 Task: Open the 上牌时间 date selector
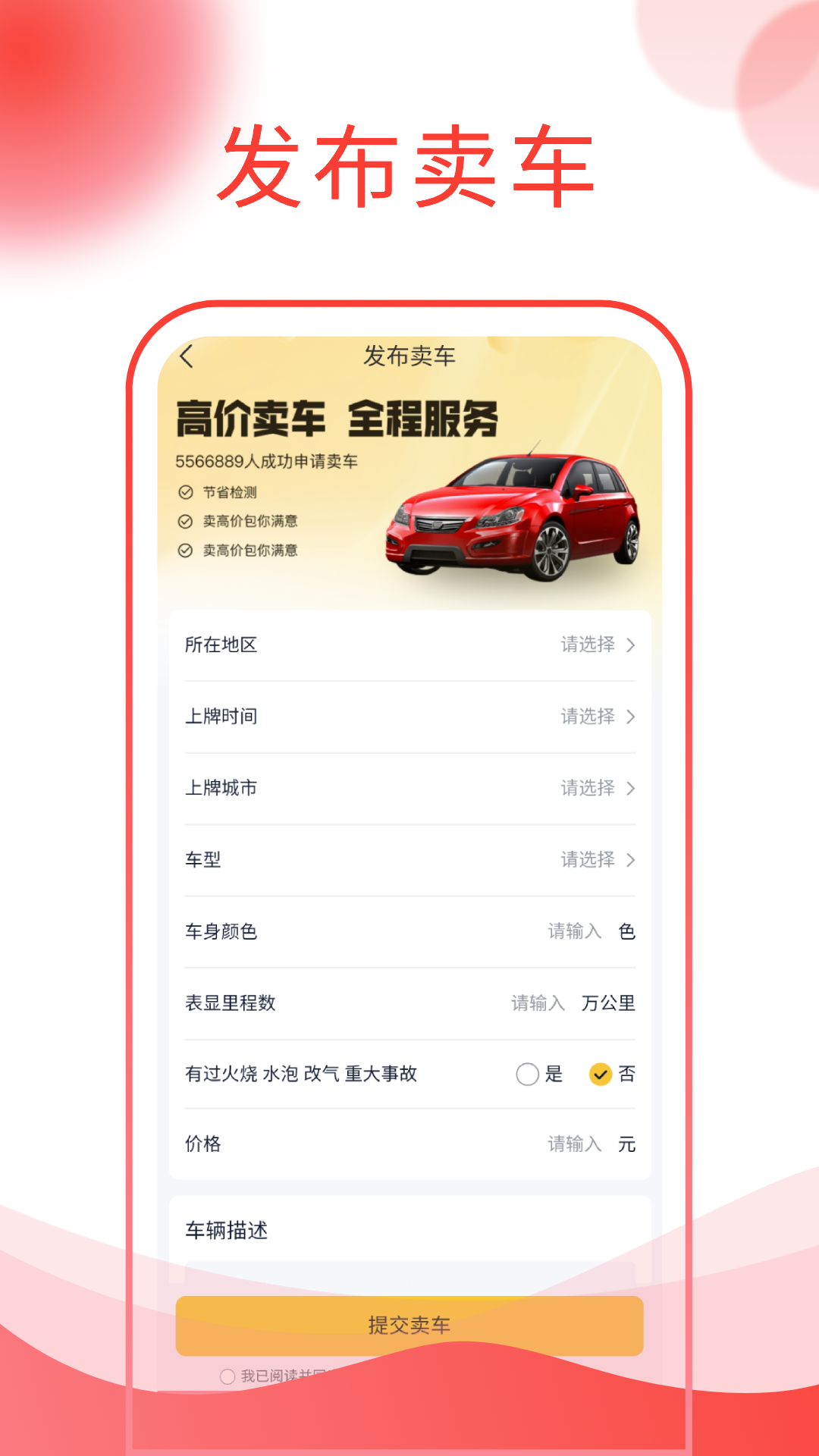(x=409, y=717)
